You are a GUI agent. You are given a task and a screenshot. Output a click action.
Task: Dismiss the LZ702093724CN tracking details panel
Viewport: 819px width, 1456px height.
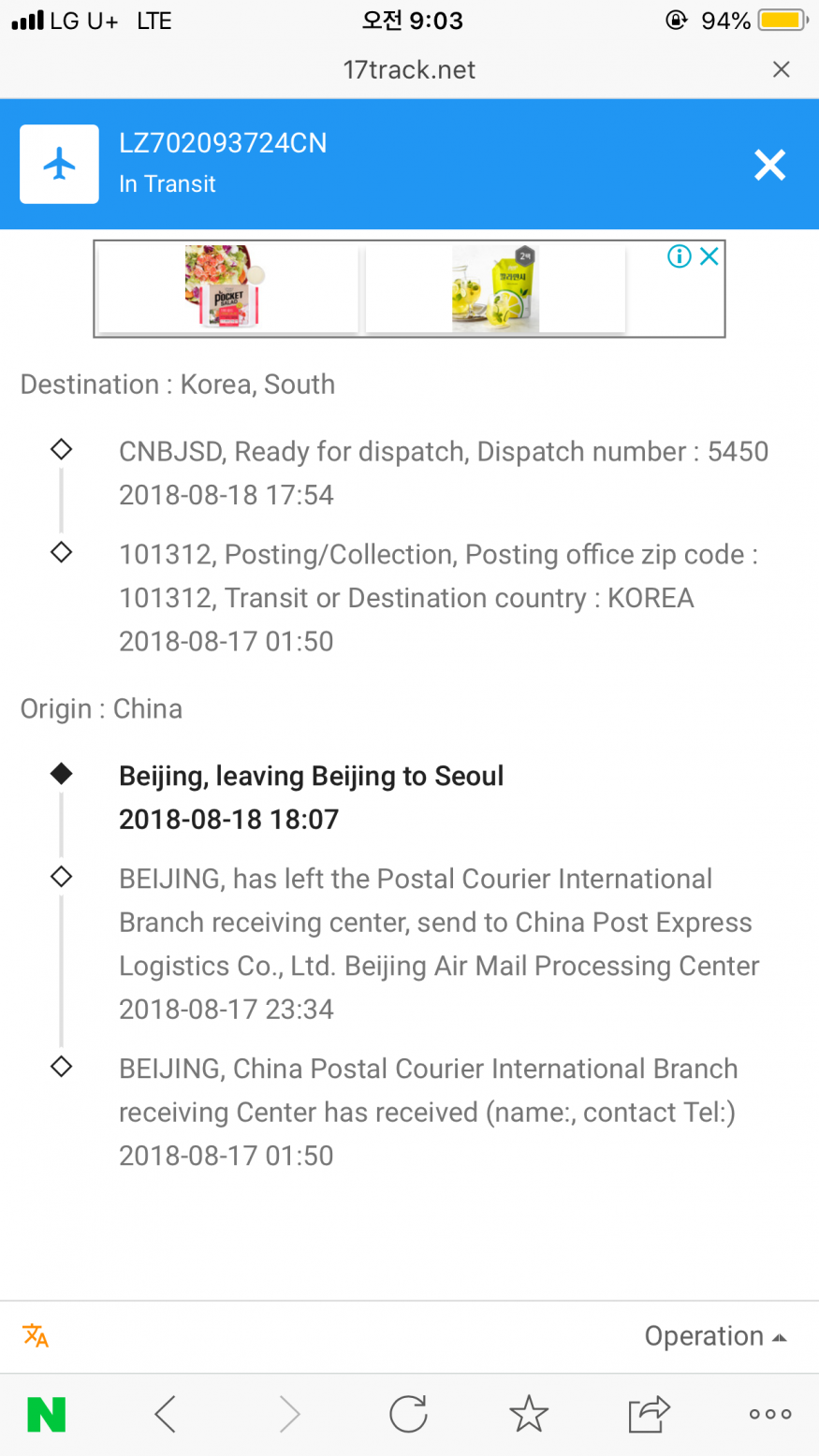769,166
